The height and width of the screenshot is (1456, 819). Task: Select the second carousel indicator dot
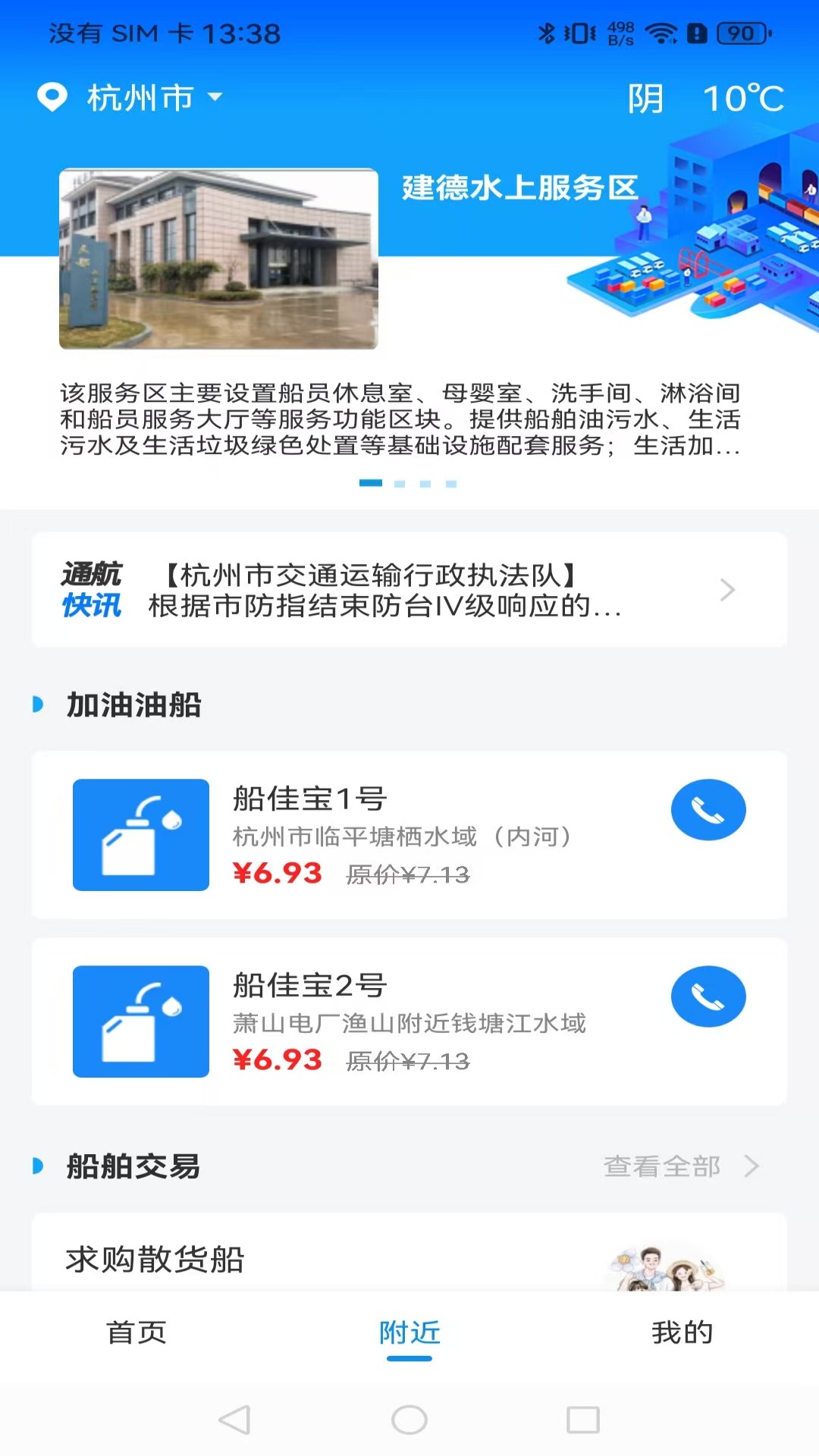coord(400,482)
